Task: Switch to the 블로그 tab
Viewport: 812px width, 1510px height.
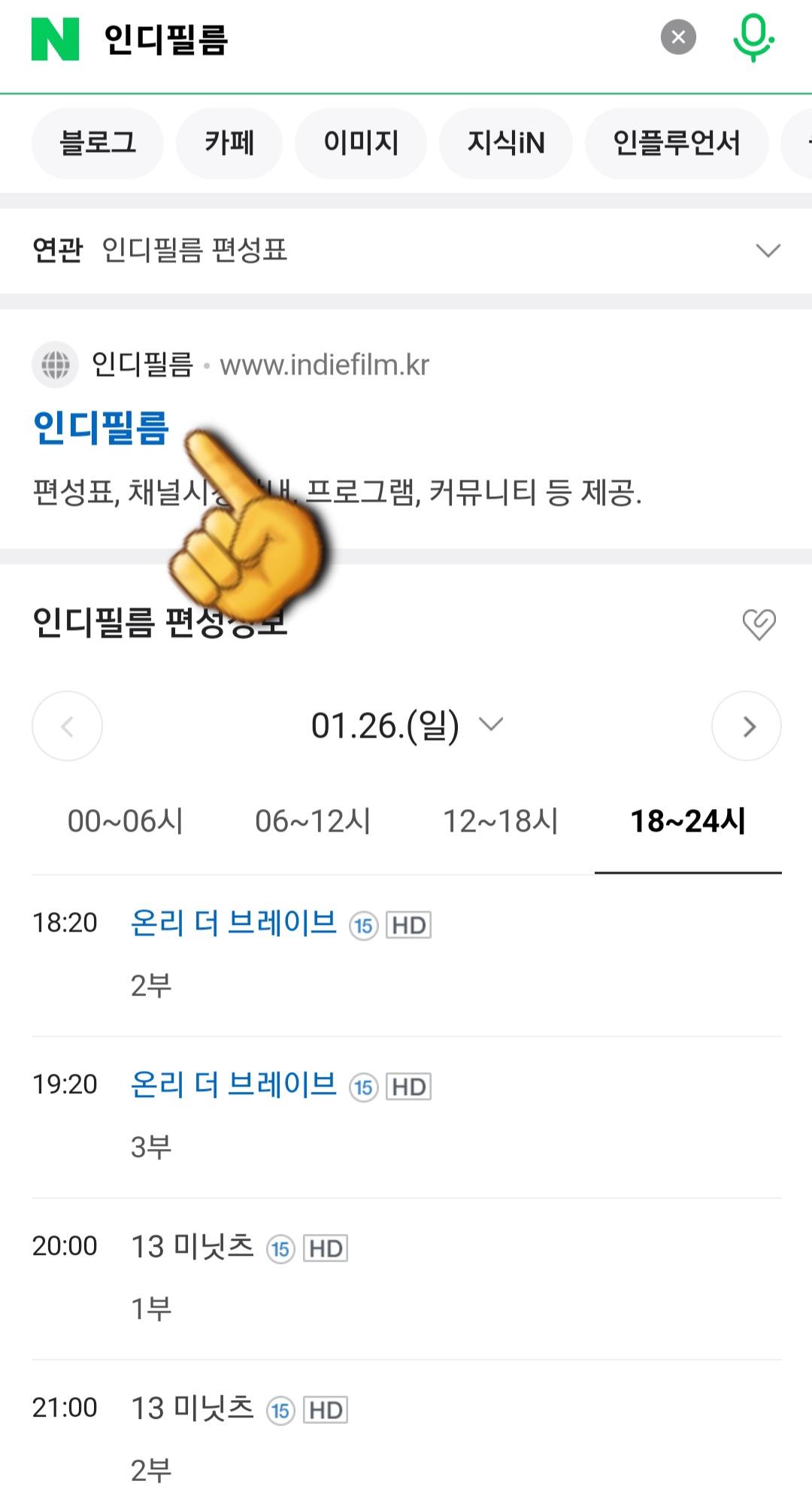Action: (97, 143)
